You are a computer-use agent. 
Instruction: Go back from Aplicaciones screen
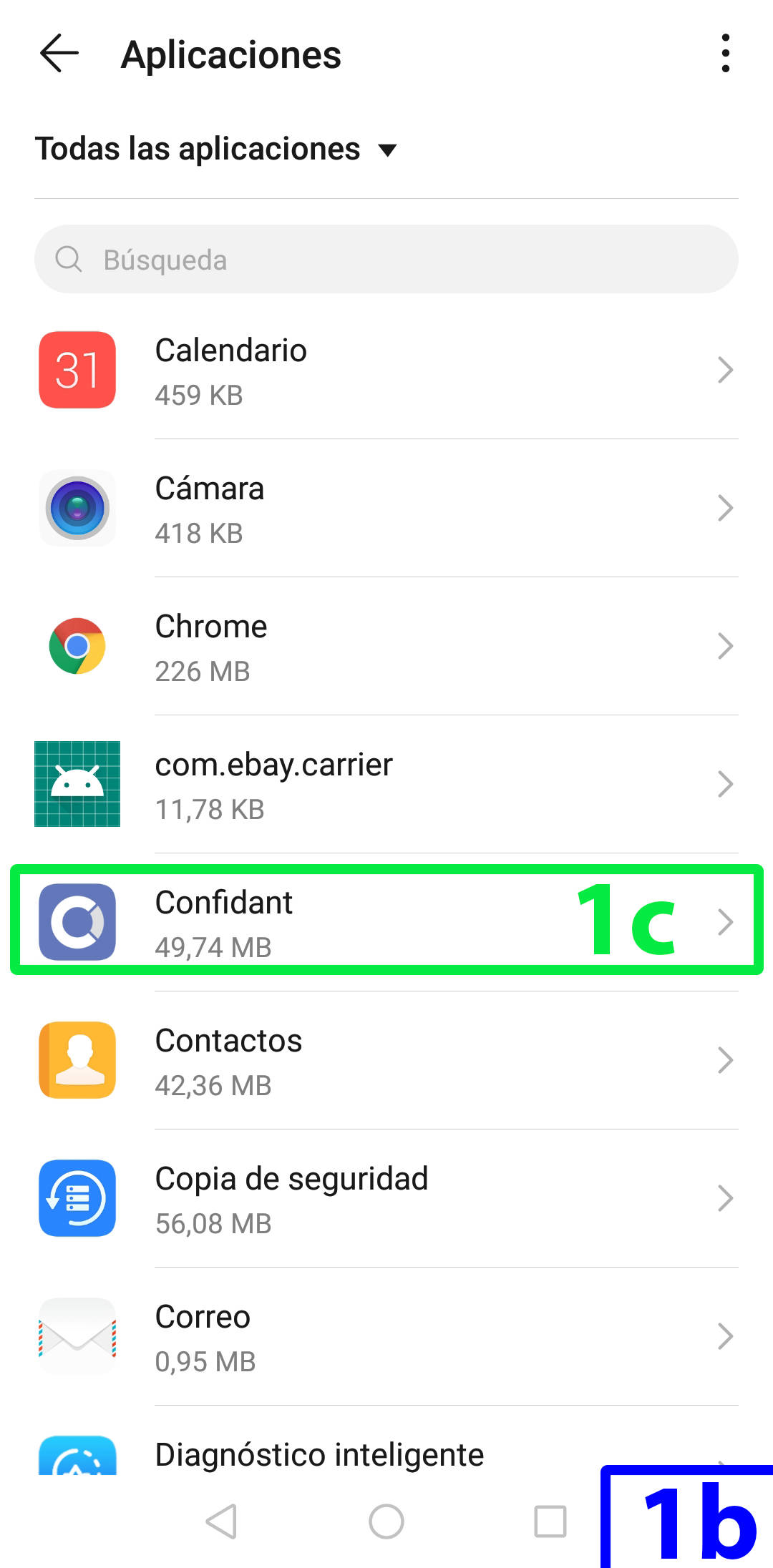(x=59, y=54)
